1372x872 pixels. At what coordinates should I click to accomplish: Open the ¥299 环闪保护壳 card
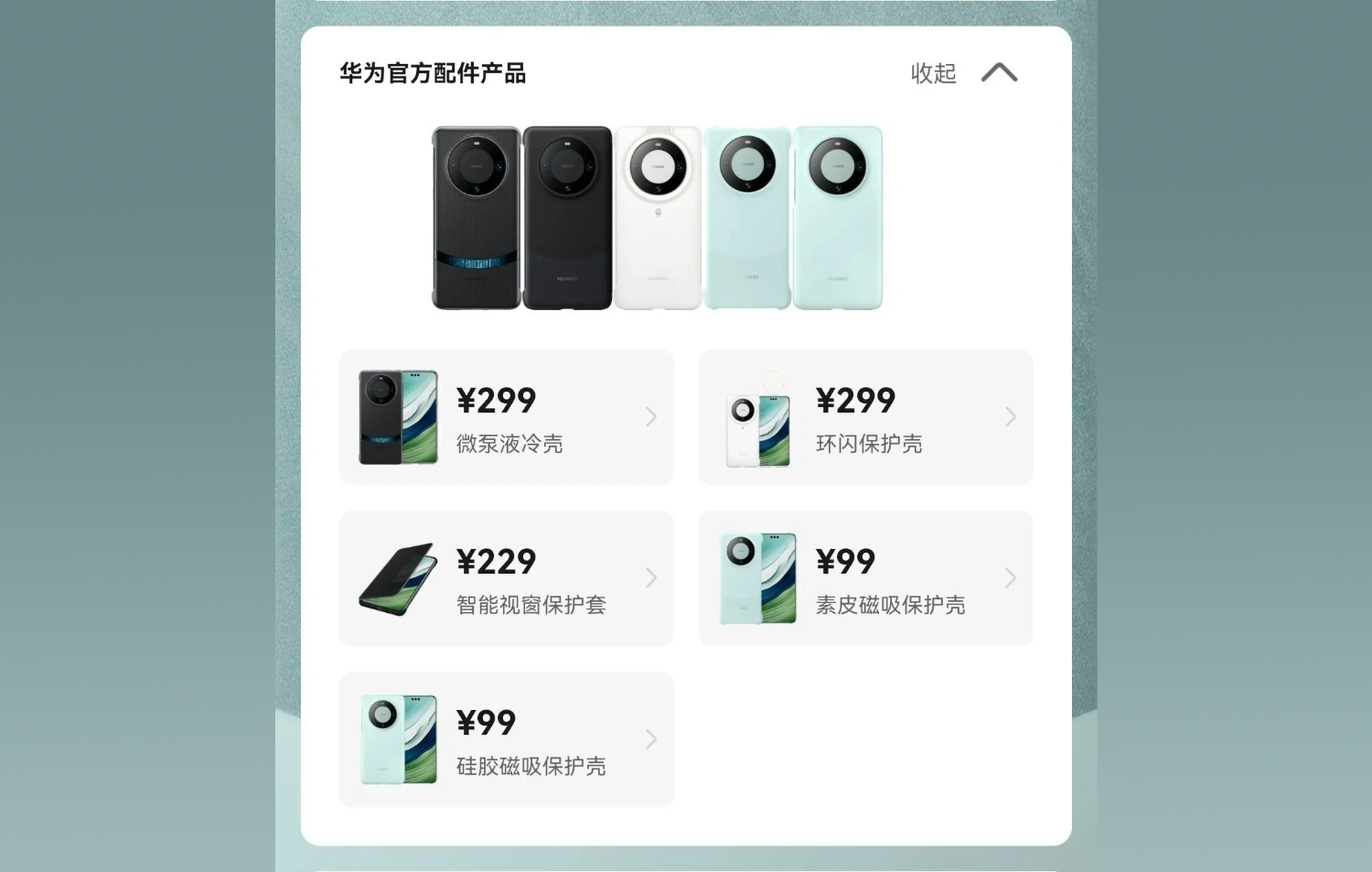(x=865, y=417)
